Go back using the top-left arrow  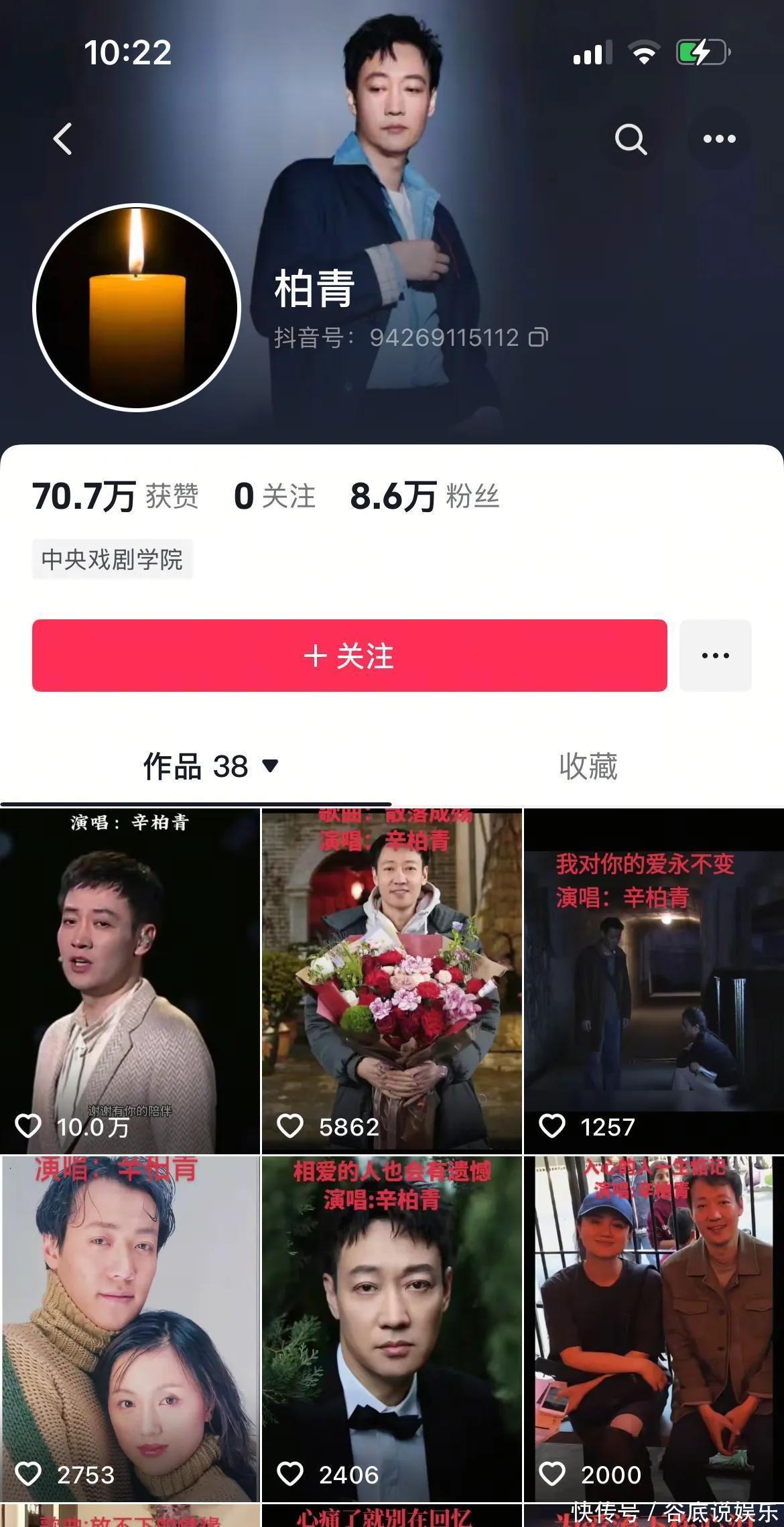click(62, 139)
